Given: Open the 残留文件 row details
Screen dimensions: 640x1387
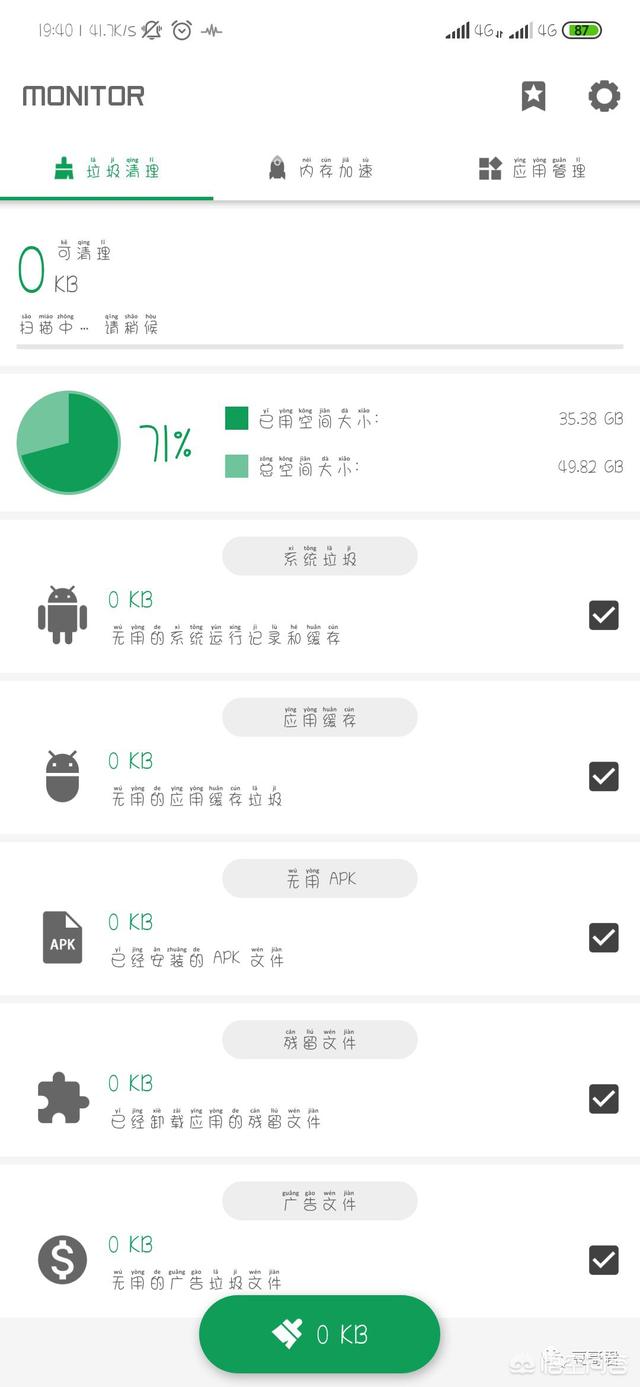Looking at the screenshot, I should [320, 1080].
